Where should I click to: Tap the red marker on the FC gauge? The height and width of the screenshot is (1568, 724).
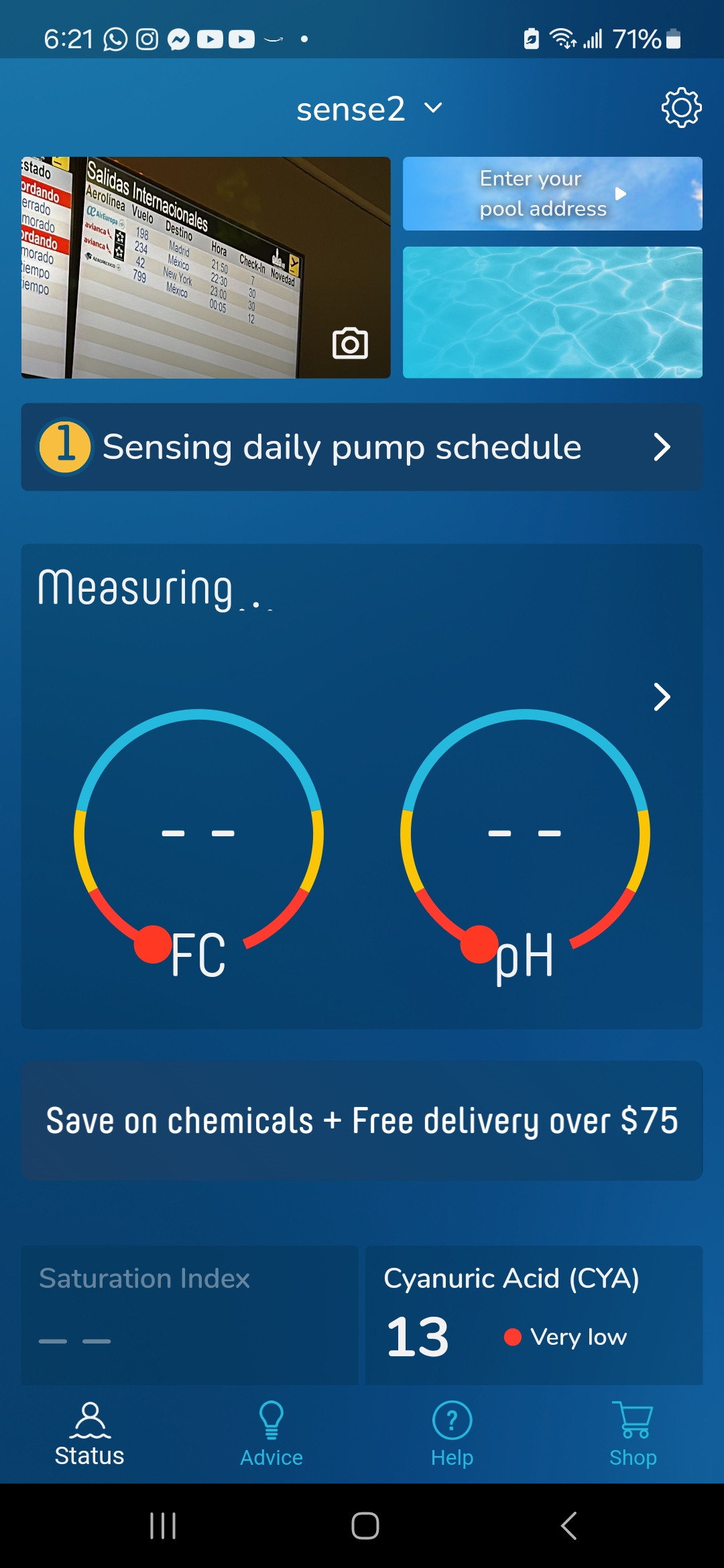(x=153, y=945)
